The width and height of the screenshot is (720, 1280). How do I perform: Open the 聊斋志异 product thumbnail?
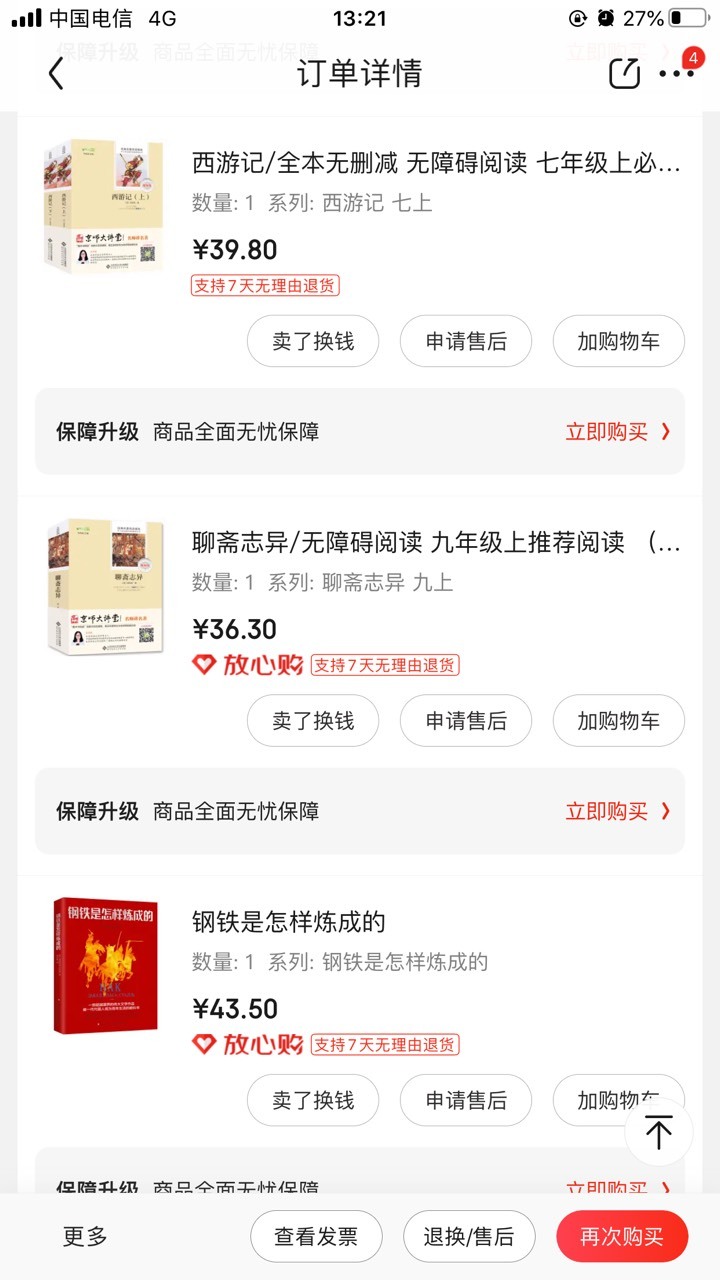pyautogui.click(x=104, y=587)
